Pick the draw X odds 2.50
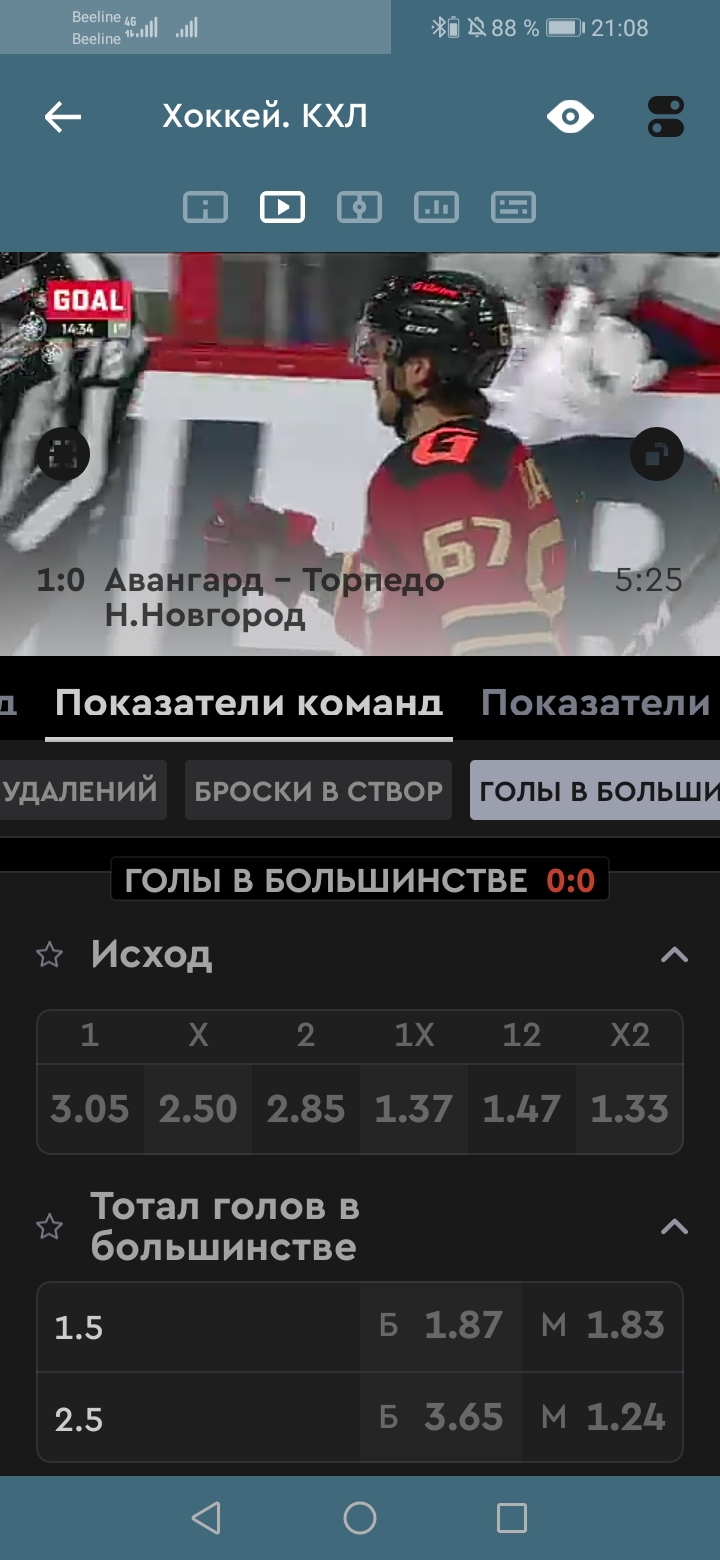Viewport: 720px width, 1560px height. point(198,1109)
